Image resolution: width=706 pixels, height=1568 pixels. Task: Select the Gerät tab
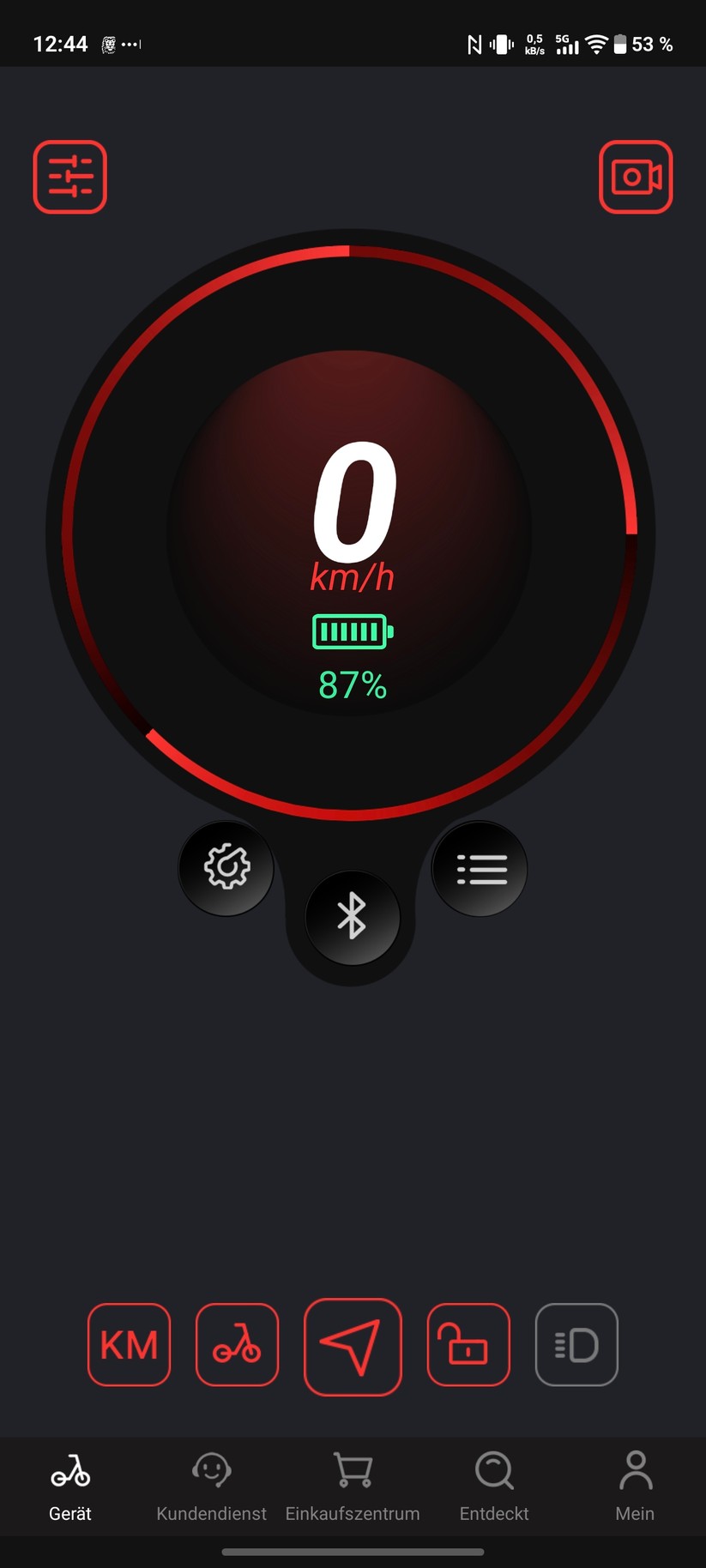click(70, 1485)
